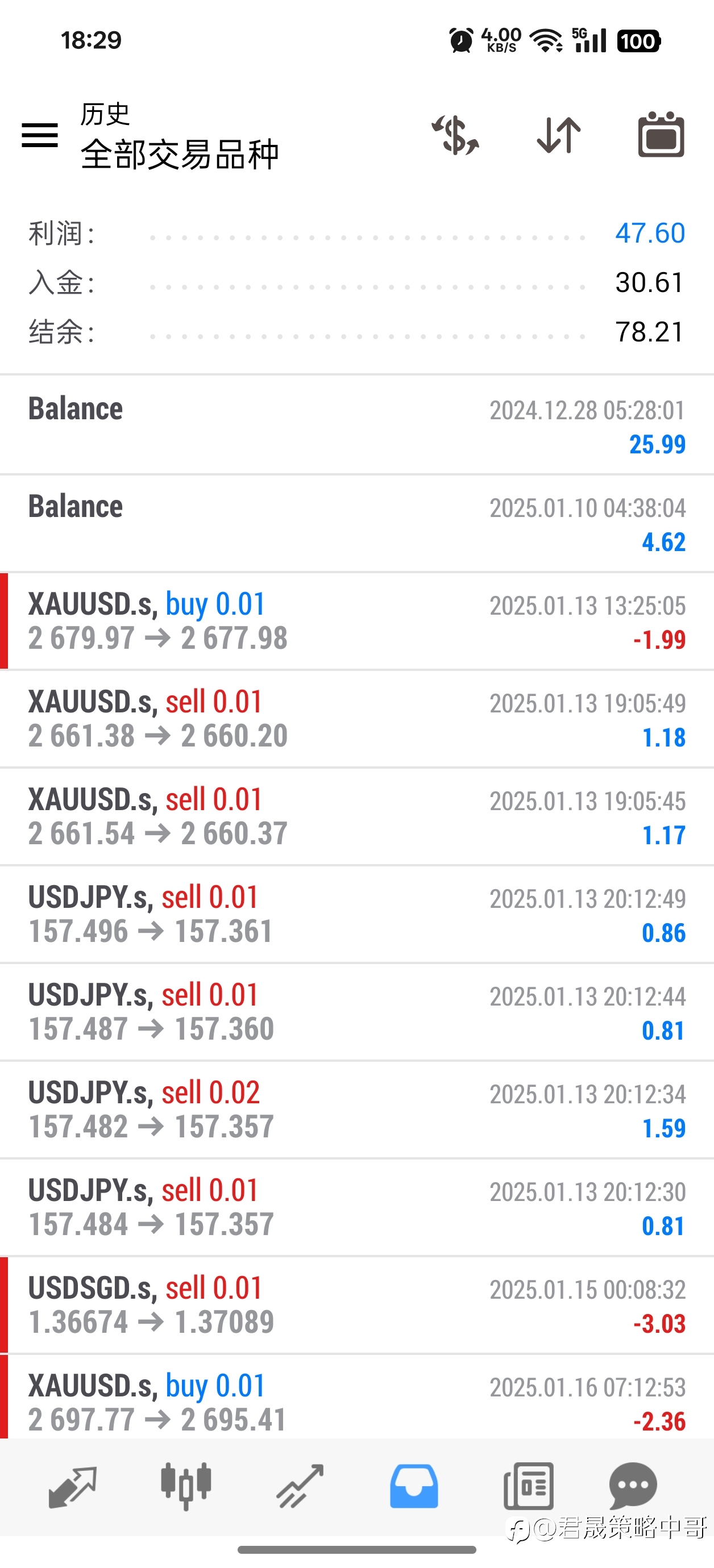Open the calendar date range picker

661,135
